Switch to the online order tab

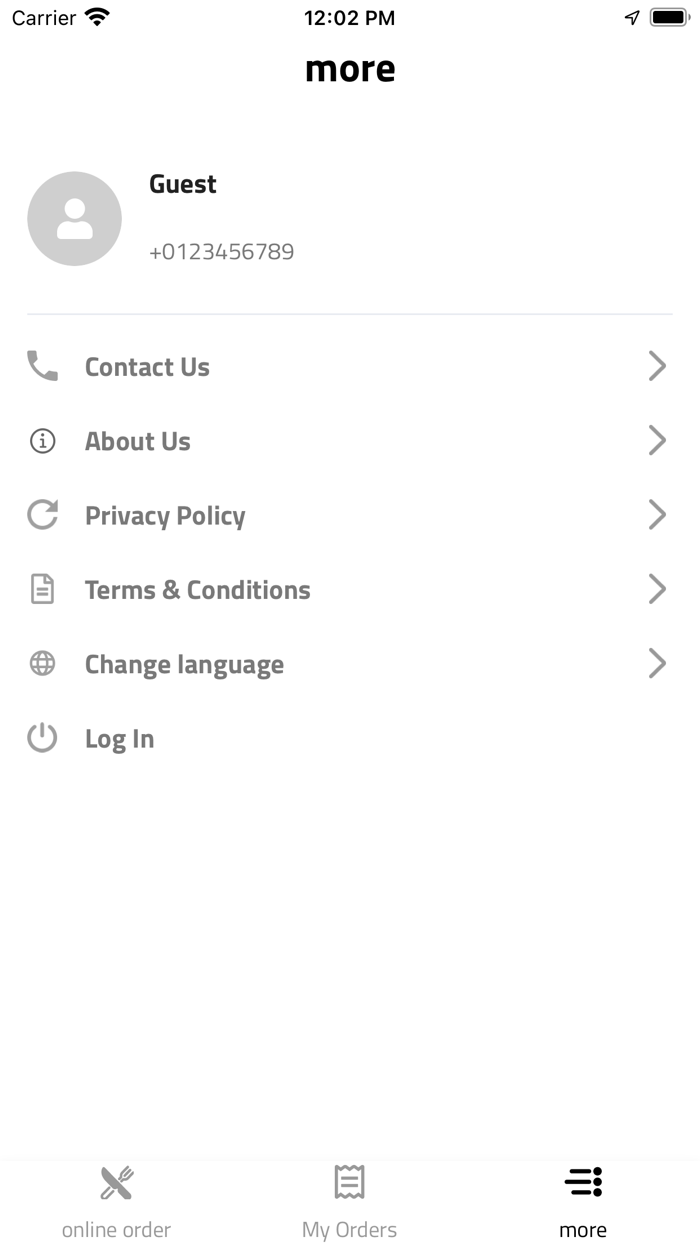tap(116, 1201)
